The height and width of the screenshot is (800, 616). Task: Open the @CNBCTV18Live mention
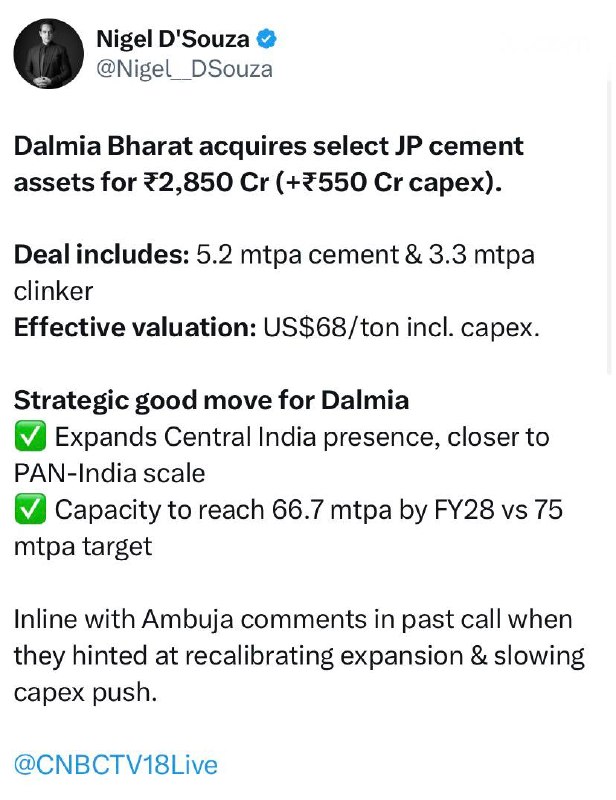coord(116,764)
